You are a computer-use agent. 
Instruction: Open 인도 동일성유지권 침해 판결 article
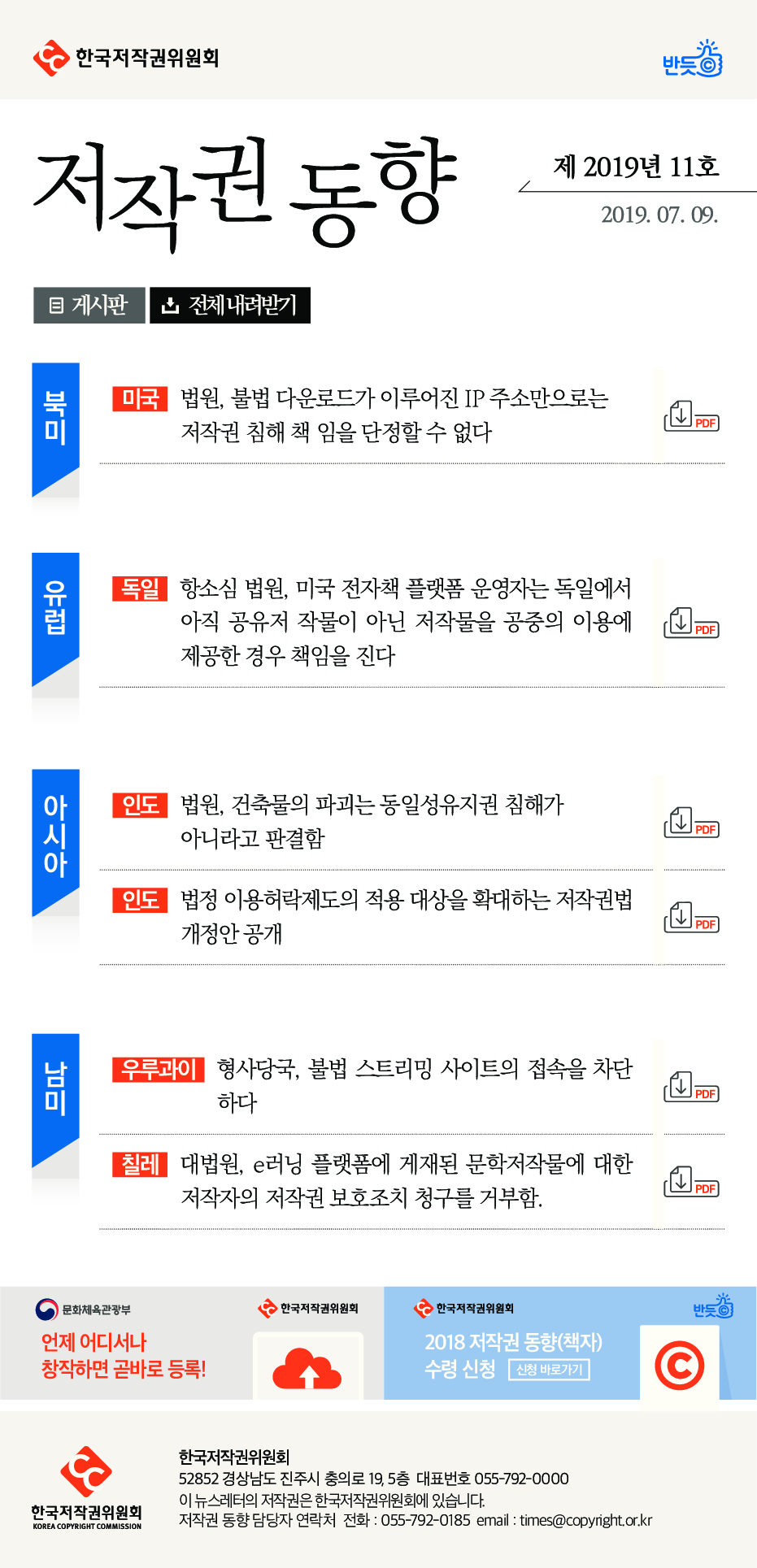pos(372,821)
